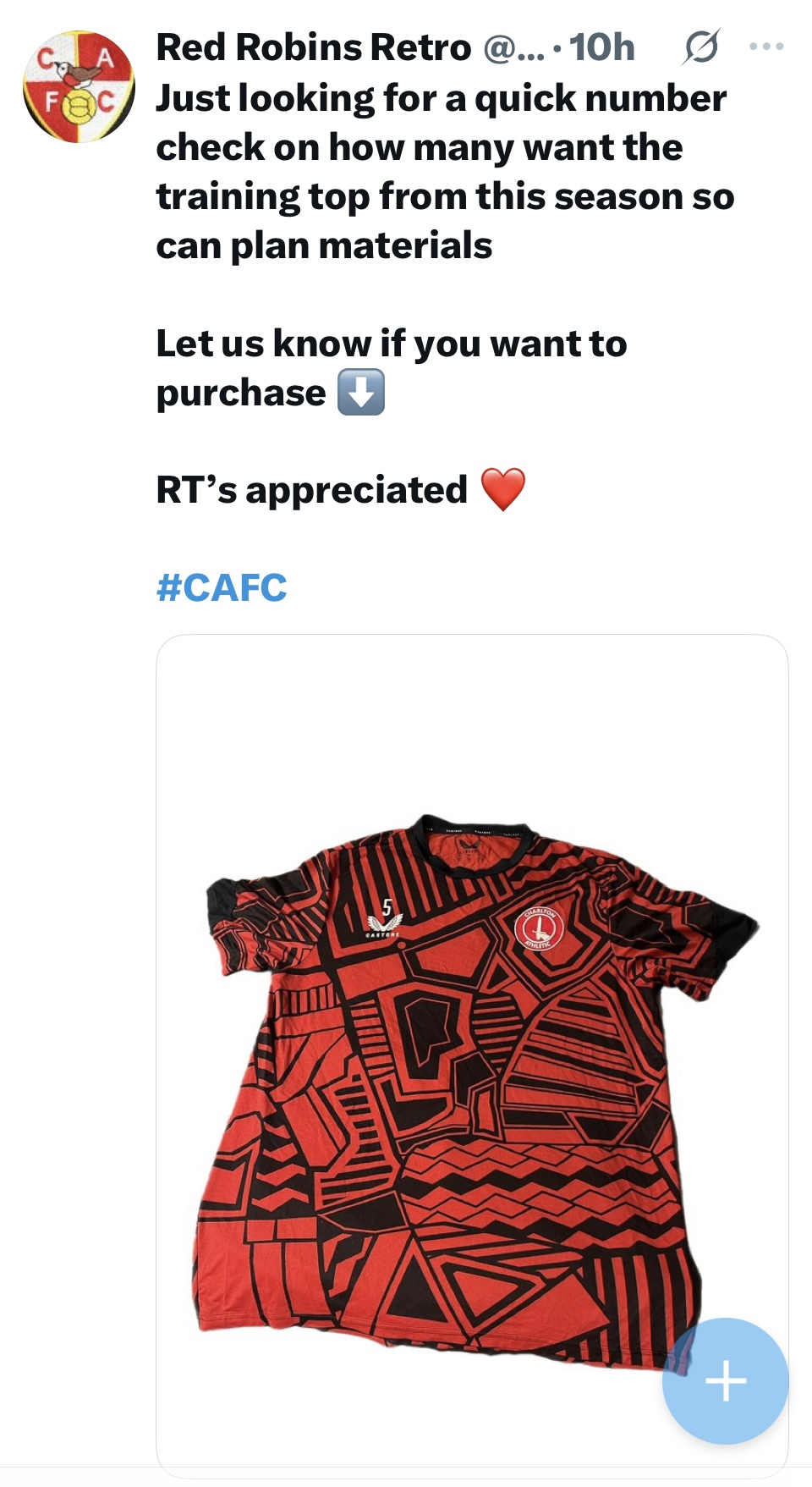Tap the Grok icon beside the timestamp
The height and width of the screenshot is (1487, 812).
click(701, 47)
